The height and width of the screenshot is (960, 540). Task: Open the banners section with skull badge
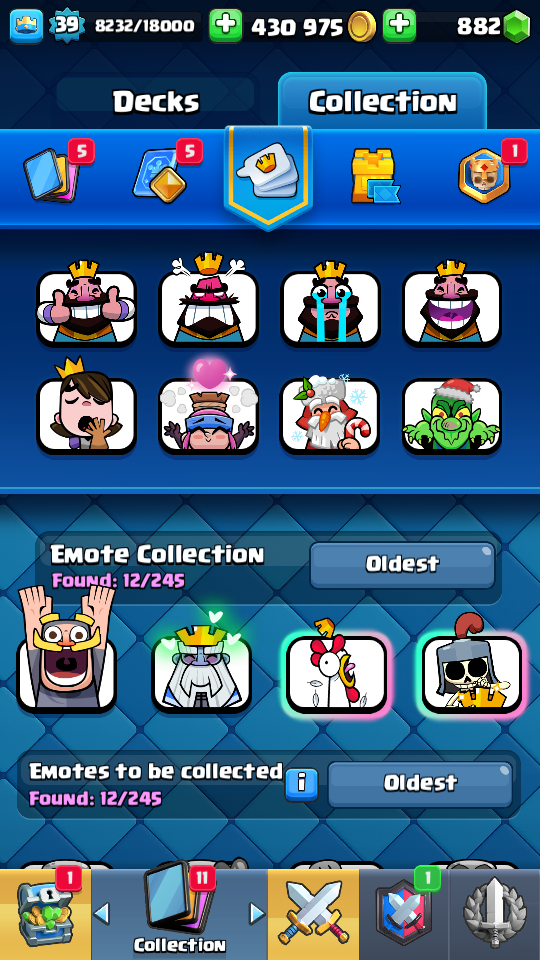click(484, 176)
